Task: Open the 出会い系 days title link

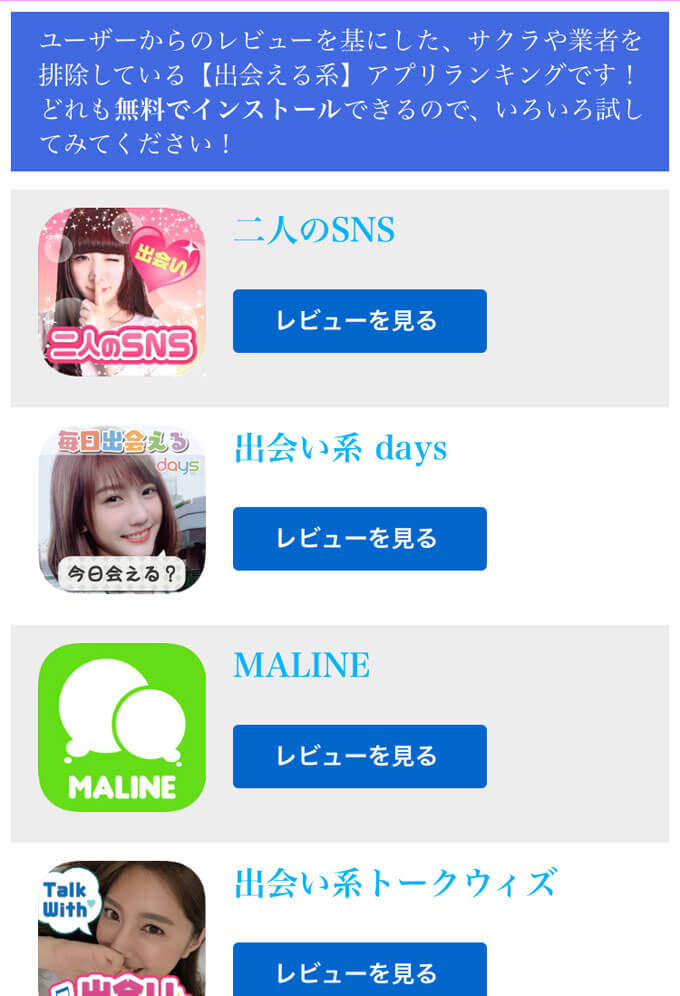Action: pos(340,449)
